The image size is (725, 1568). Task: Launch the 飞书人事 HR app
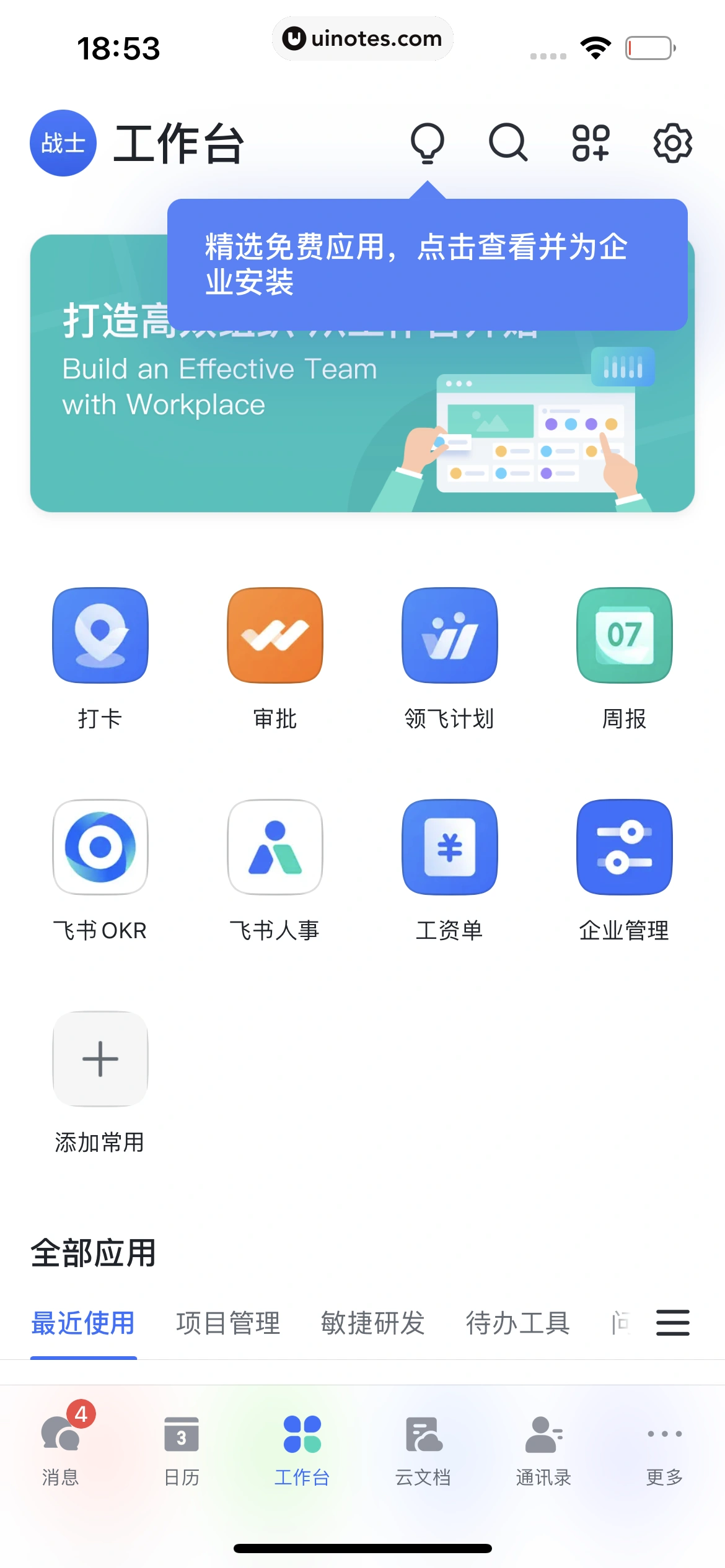(275, 848)
